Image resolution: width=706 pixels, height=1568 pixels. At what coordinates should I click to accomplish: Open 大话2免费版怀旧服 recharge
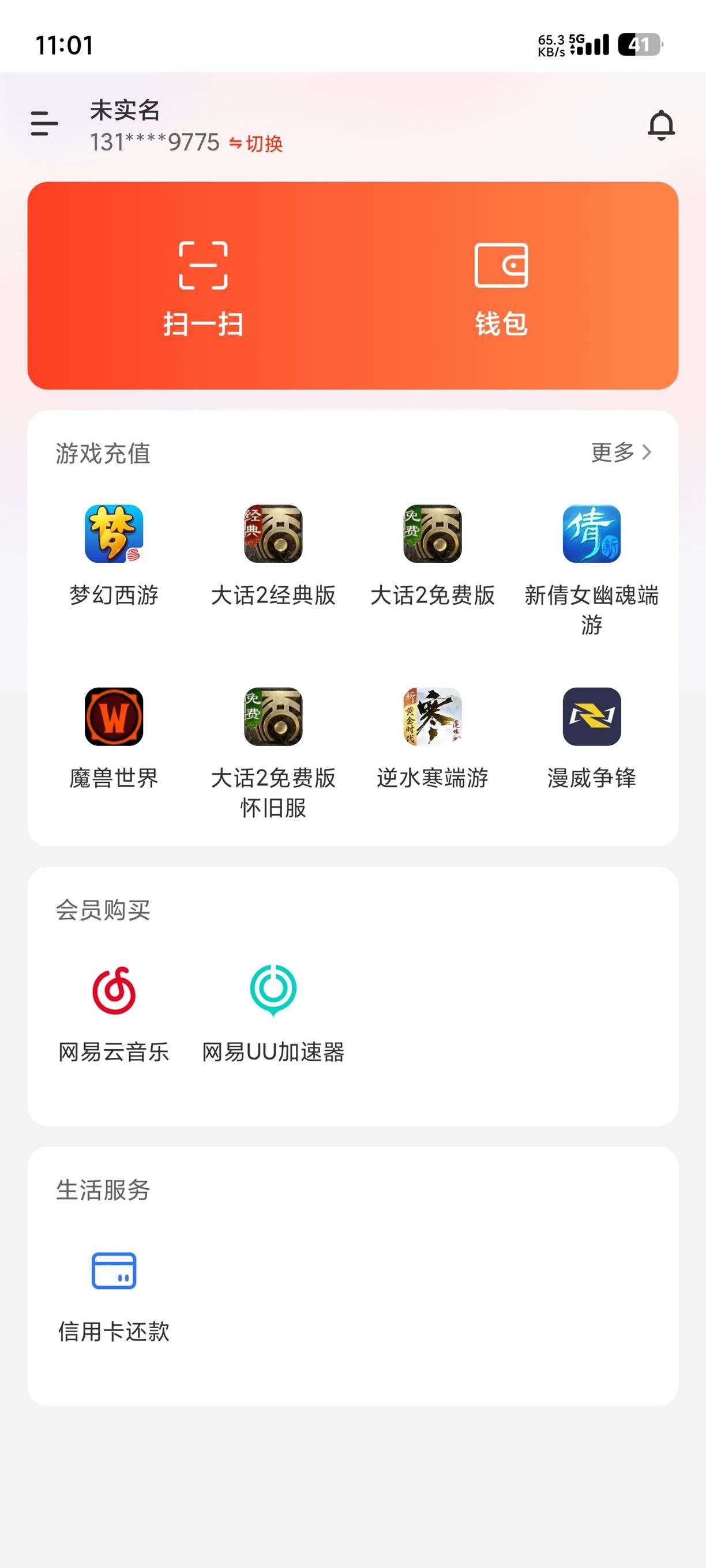click(274, 719)
